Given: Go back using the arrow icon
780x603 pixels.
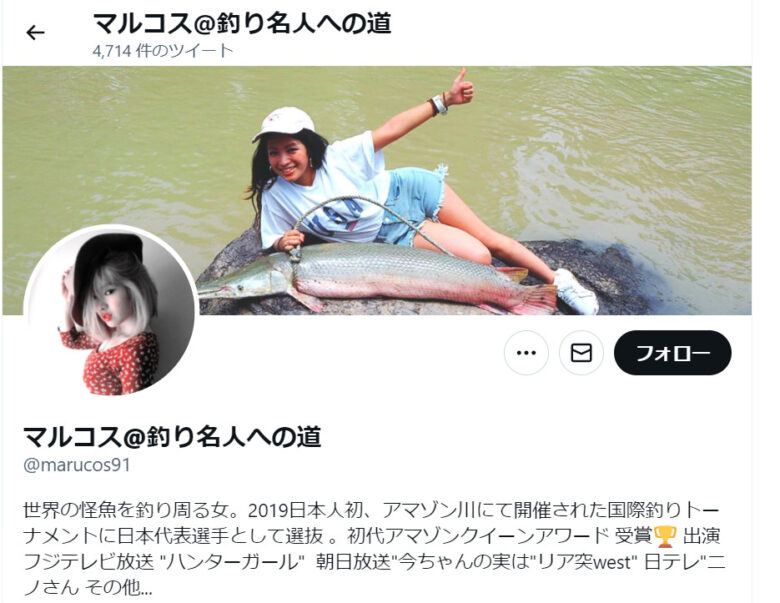Looking at the screenshot, I should pyautogui.click(x=36, y=33).
